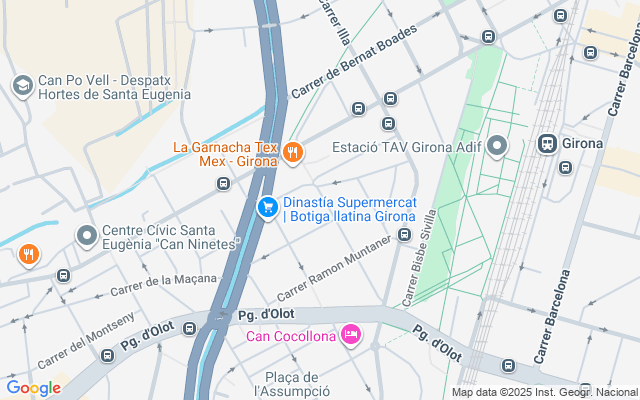
Task: Tap the bus stop on Carrer Ramon Muntaner
Action: click(x=405, y=235)
